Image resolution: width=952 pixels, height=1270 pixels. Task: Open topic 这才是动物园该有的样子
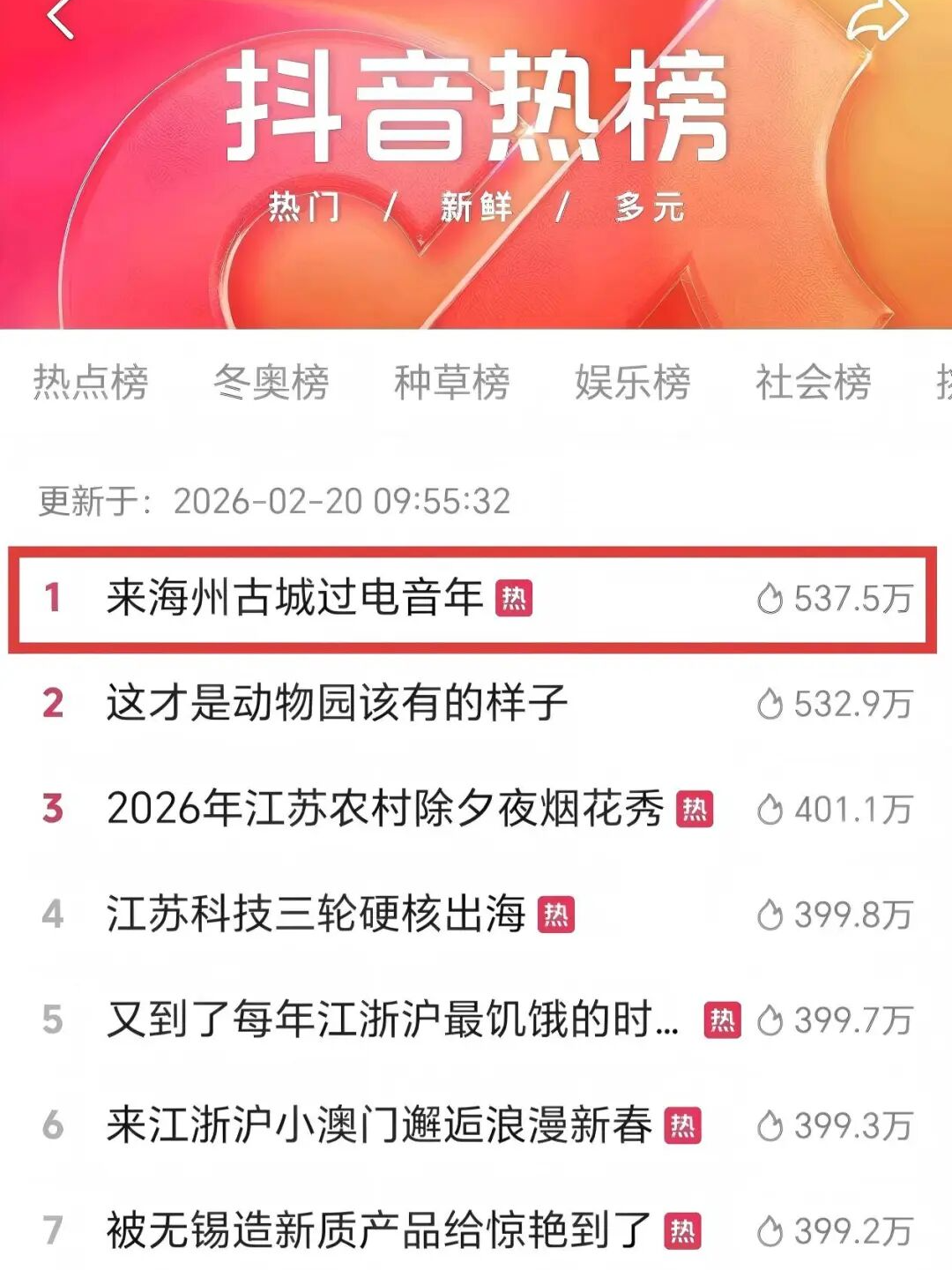335,703
